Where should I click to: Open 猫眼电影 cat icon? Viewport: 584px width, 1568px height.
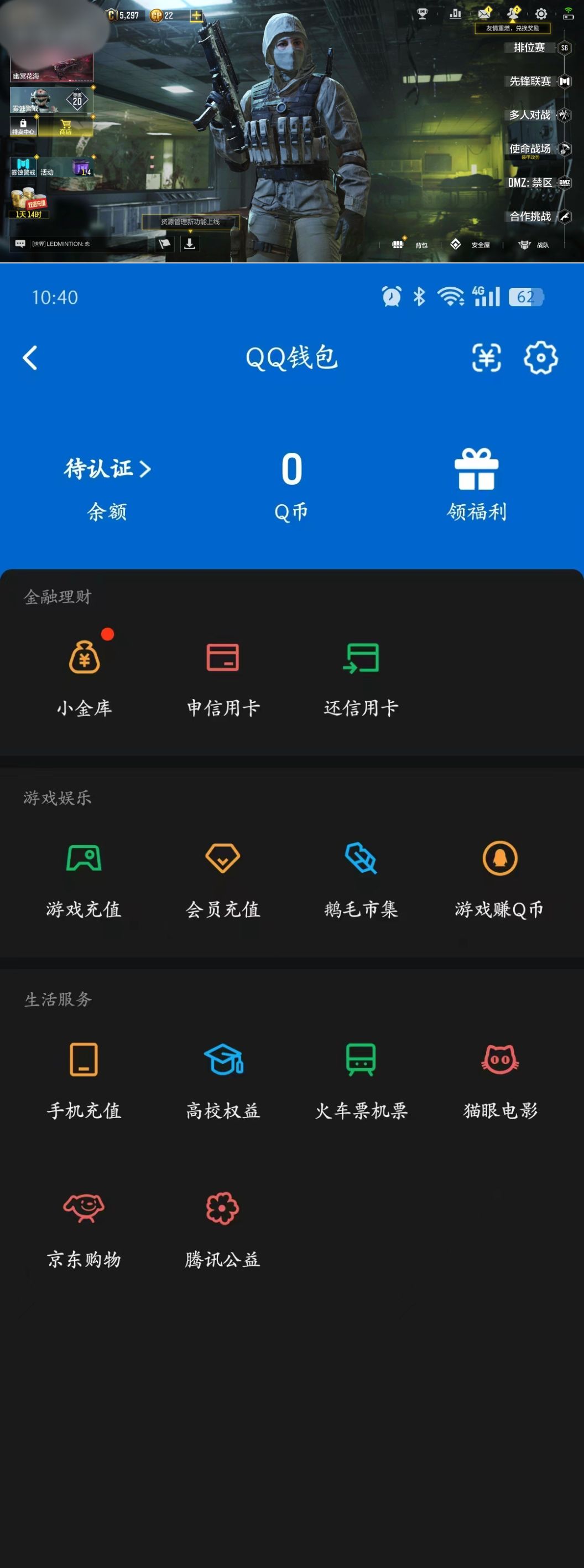499,1060
